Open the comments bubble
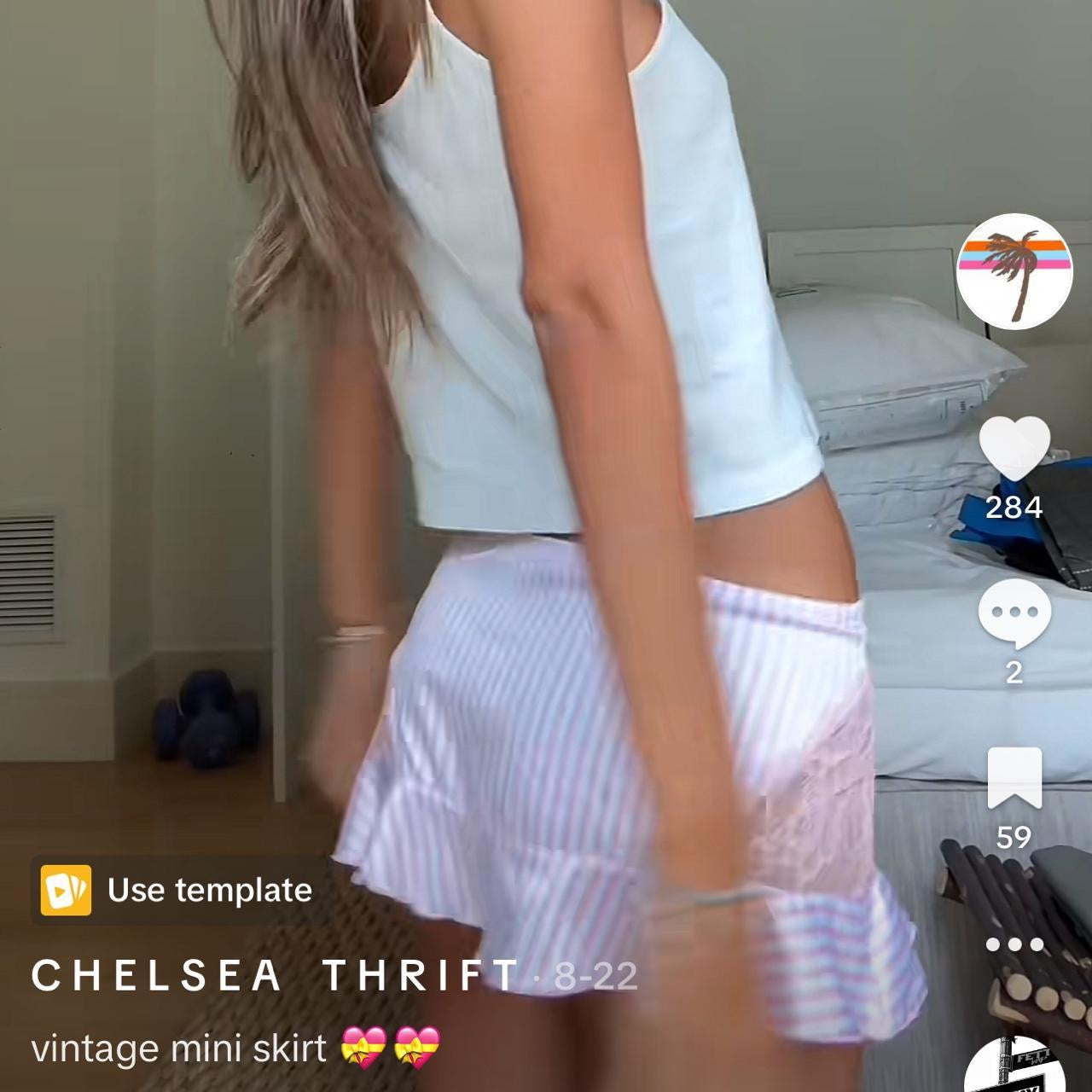Screen dimensions: 1092x1092 pyautogui.click(x=1014, y=613)
